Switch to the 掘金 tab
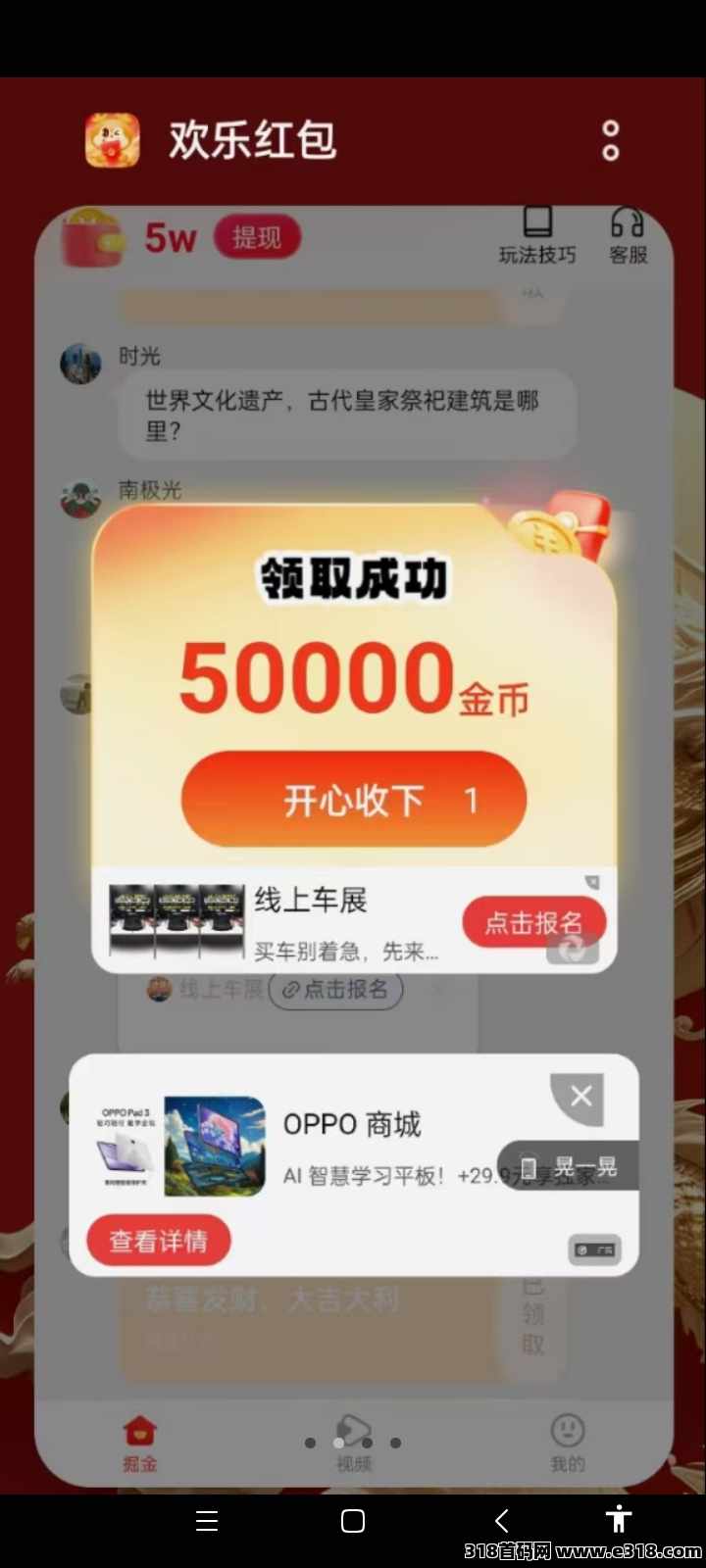 coord(139,1445)
